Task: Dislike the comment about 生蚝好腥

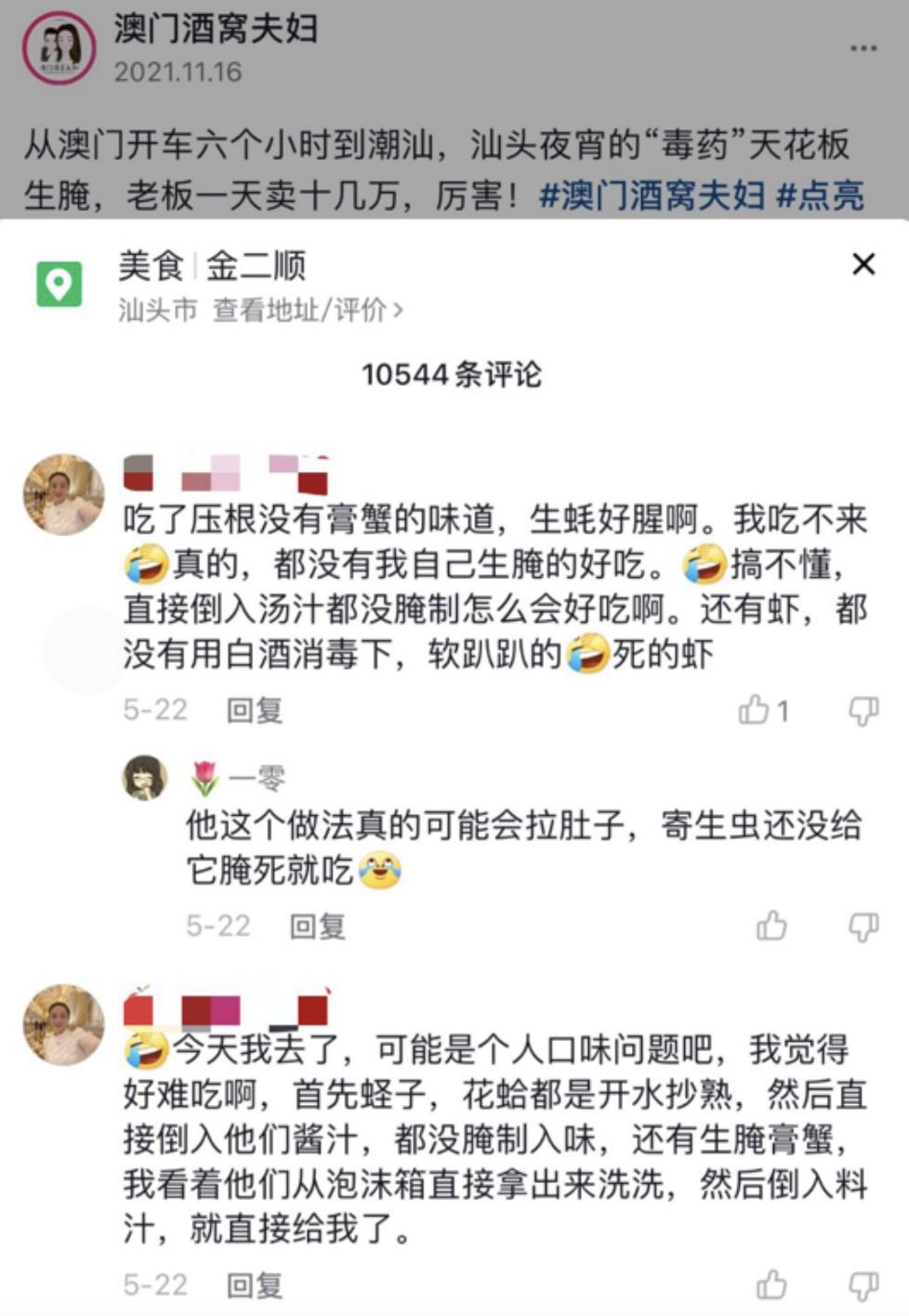Action: (x=863, y=710)
